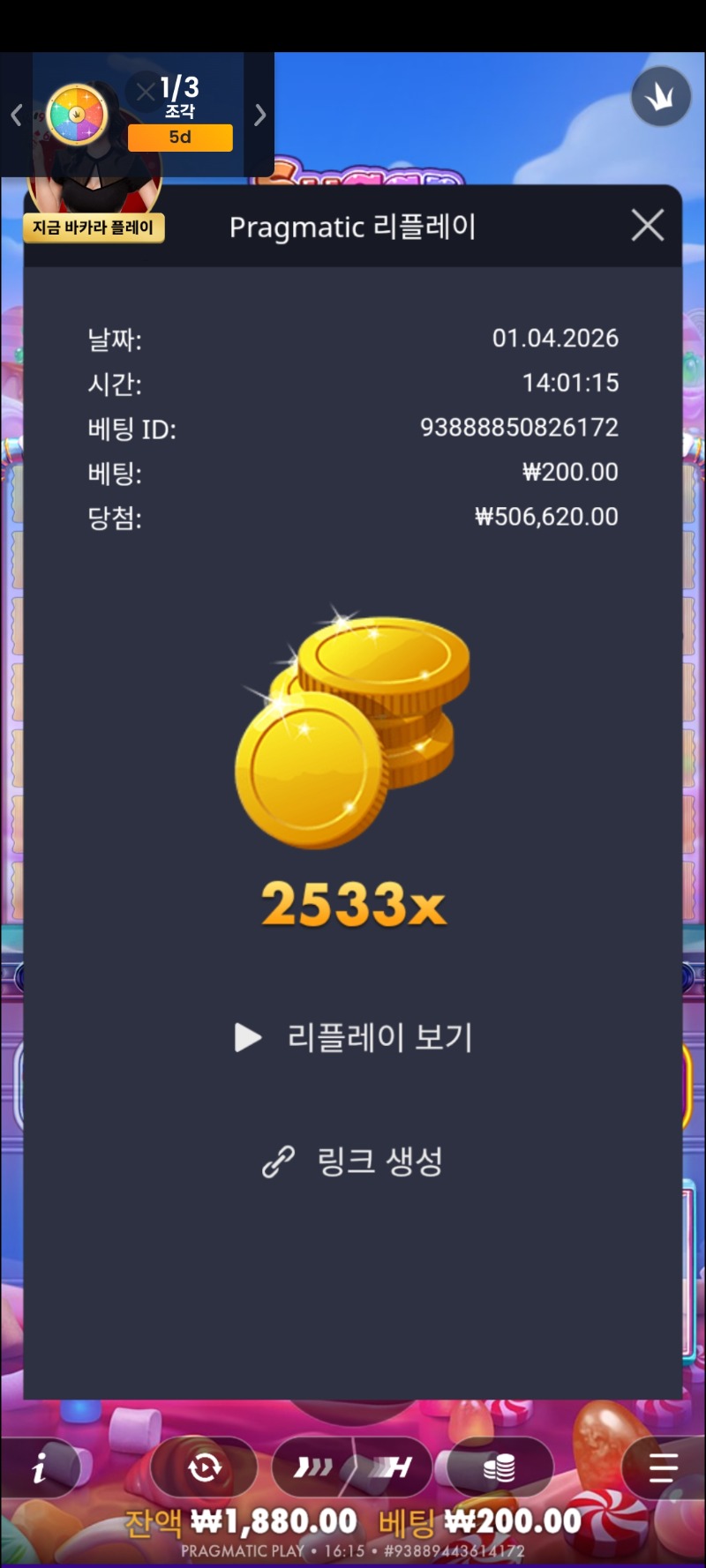This screenshot has width=706, height=1568.
Task: Go to the previous promo banner
Action: tap(16, 115)
